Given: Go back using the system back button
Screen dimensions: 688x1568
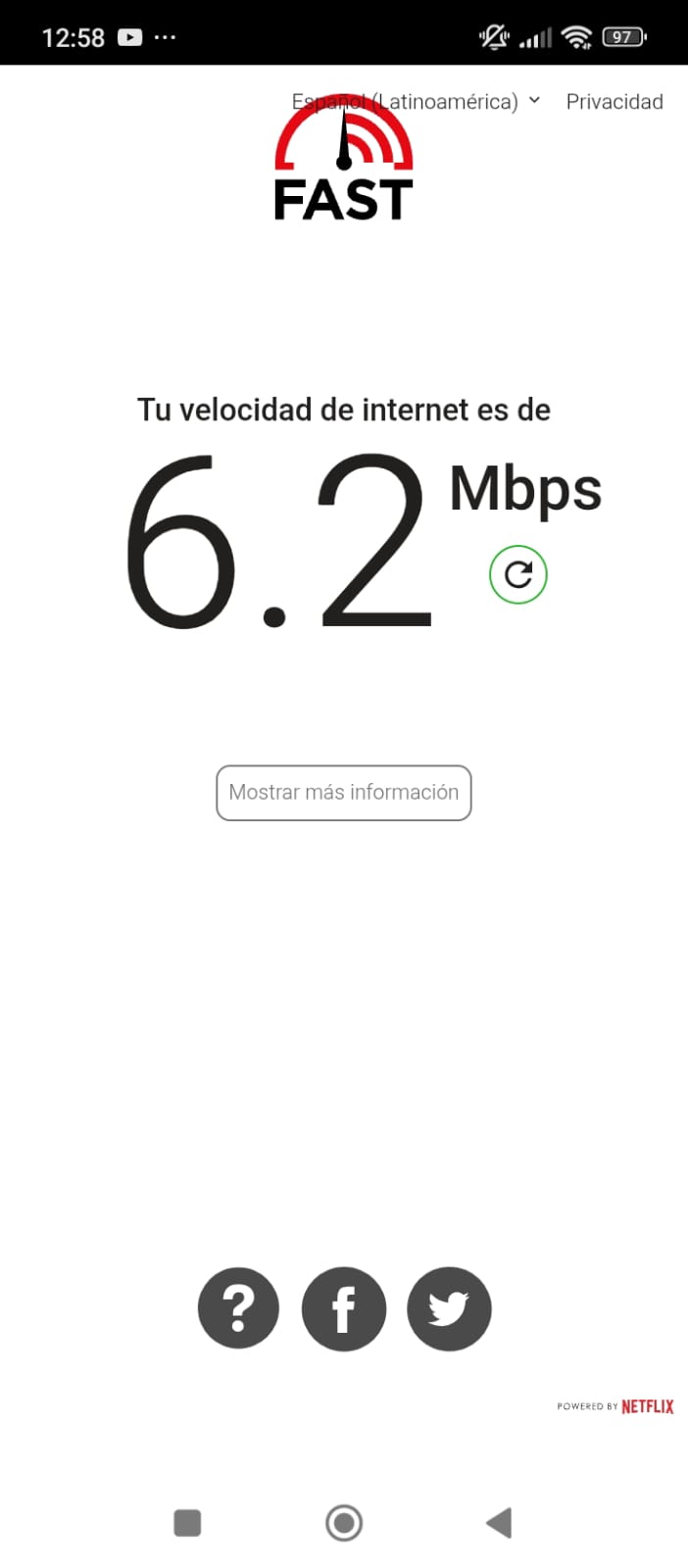Looking at the screenshot, I should 499,1523.
